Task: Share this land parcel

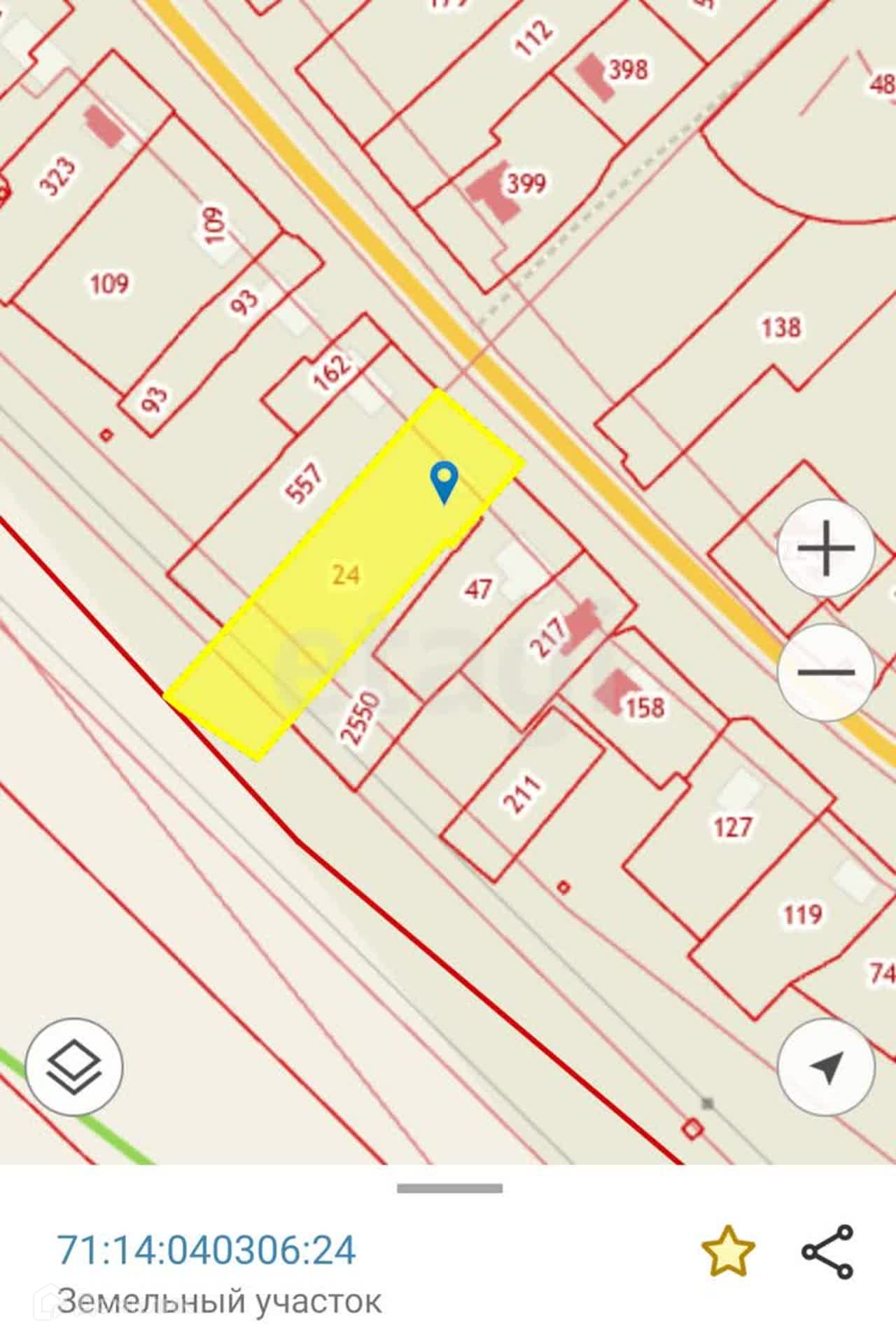Action: tap(827, 1251)
